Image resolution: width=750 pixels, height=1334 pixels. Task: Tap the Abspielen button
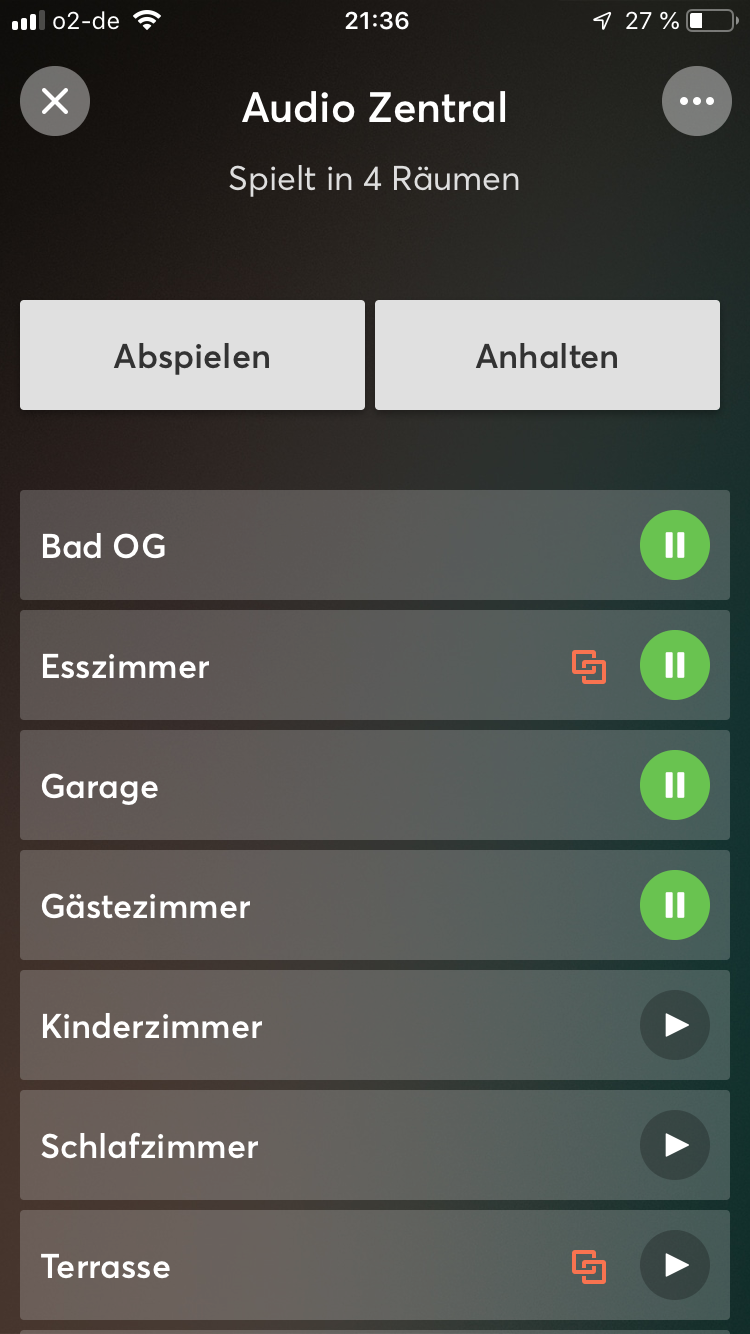(192, 355)
